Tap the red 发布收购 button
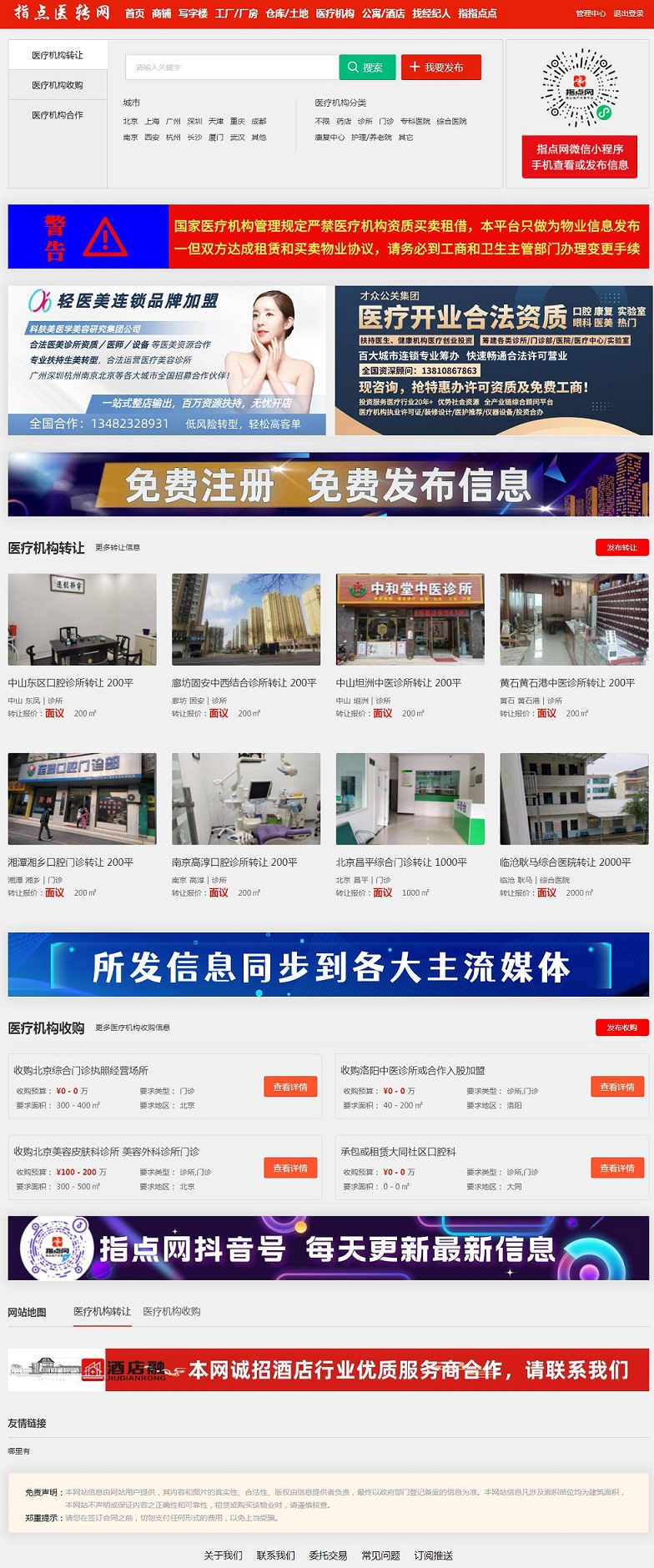The width and height of the screenshot is (654, 1568). (x=621, y=1028)
